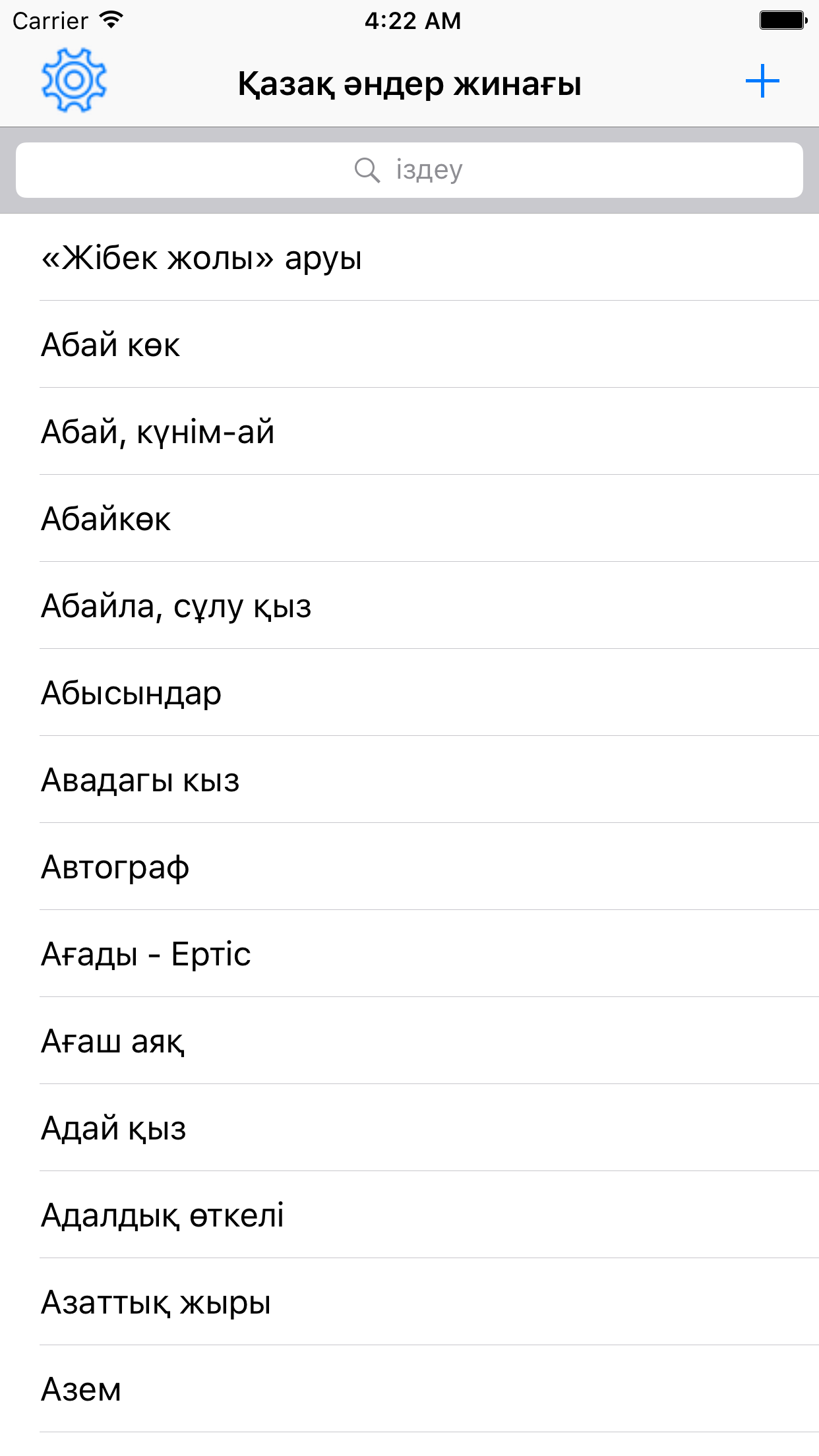Image resolution: width=819 pixels, height=1456 pixels.
Task: Tap Адалдық өткелі in the list
Action: (x=162, y=1214)
